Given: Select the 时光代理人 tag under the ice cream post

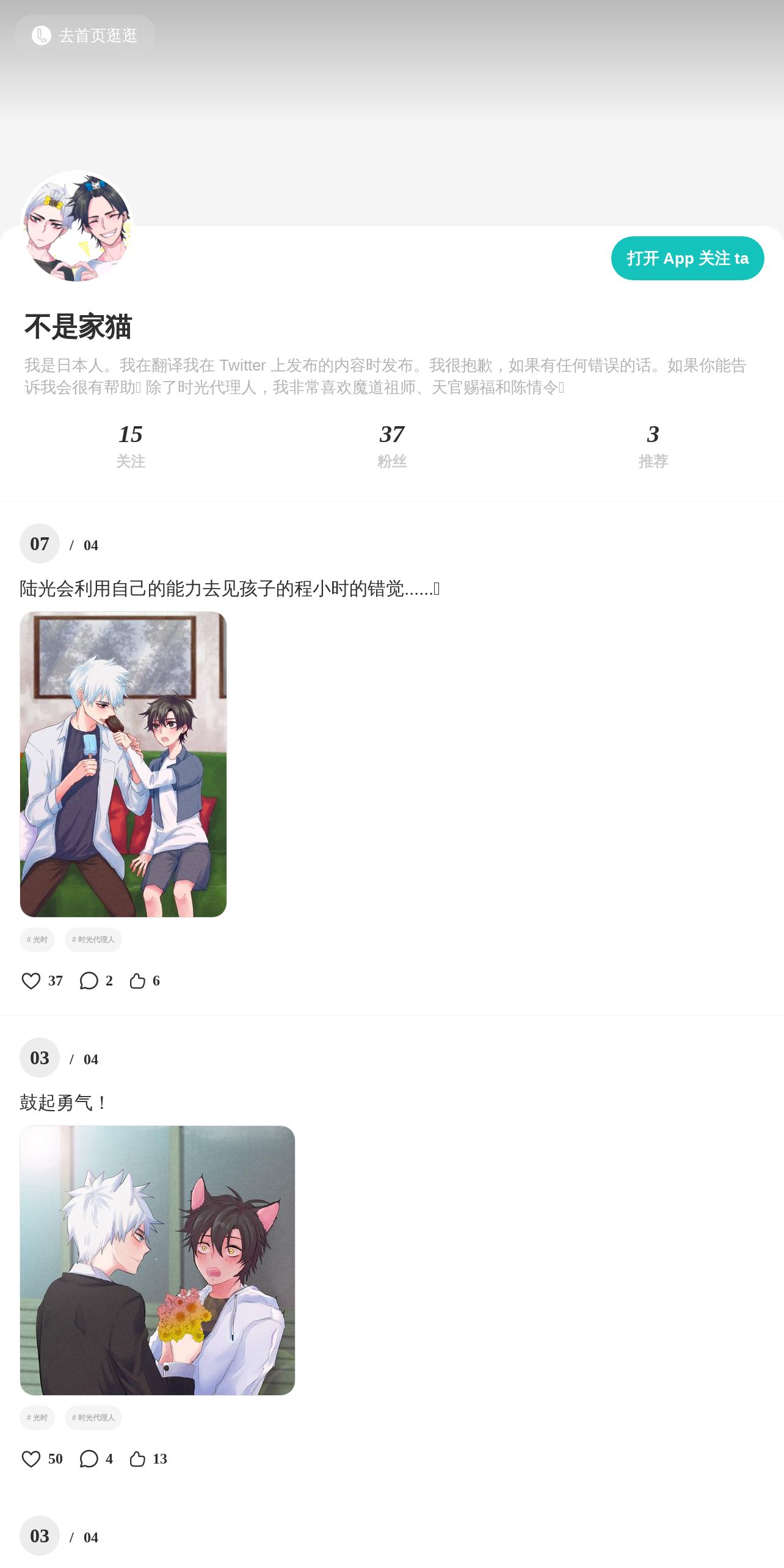Looking at the screenshot, I should [93, 940].
